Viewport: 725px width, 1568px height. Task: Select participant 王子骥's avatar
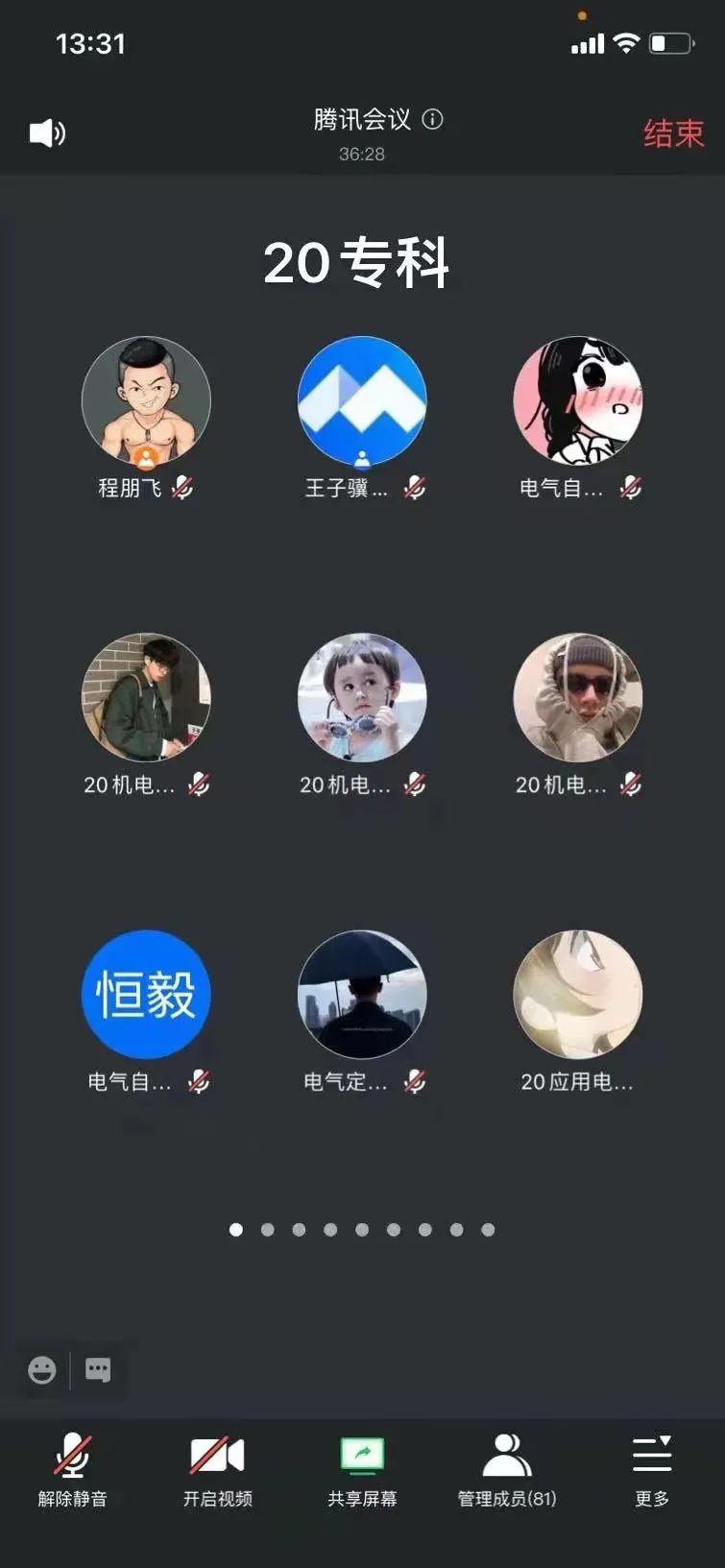[x=362, y=400]
